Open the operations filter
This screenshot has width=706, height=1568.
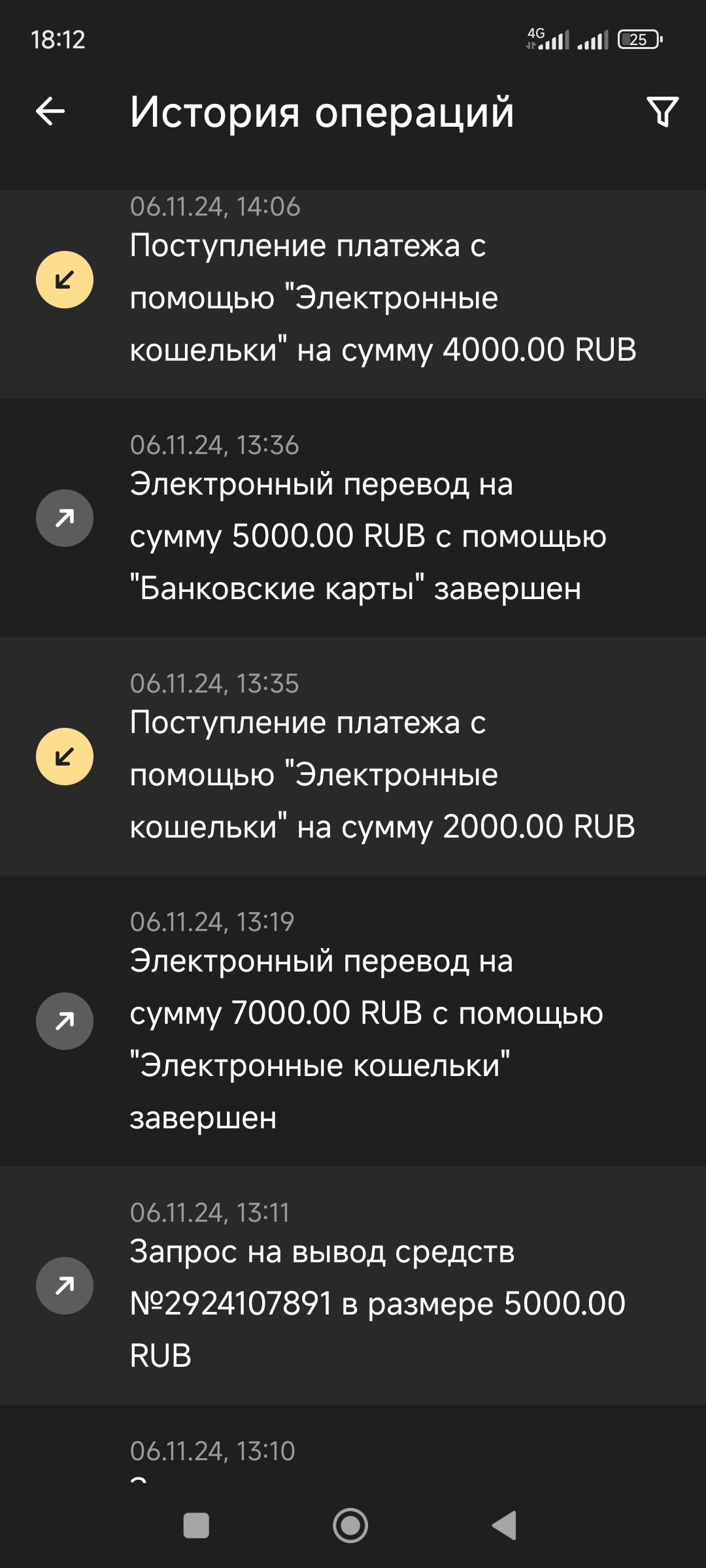tap(662, 112)
